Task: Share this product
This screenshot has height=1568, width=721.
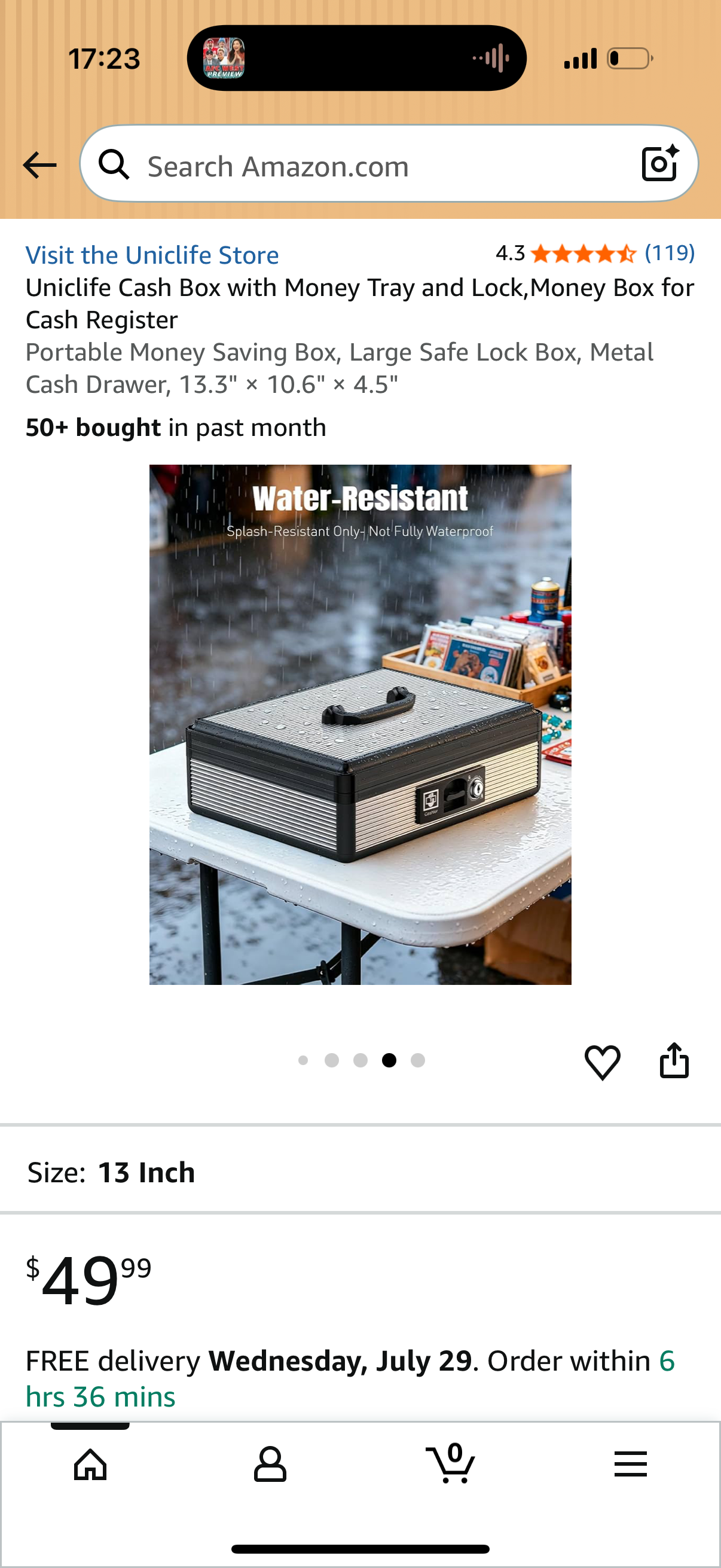Action: [x=674, y=1061]
